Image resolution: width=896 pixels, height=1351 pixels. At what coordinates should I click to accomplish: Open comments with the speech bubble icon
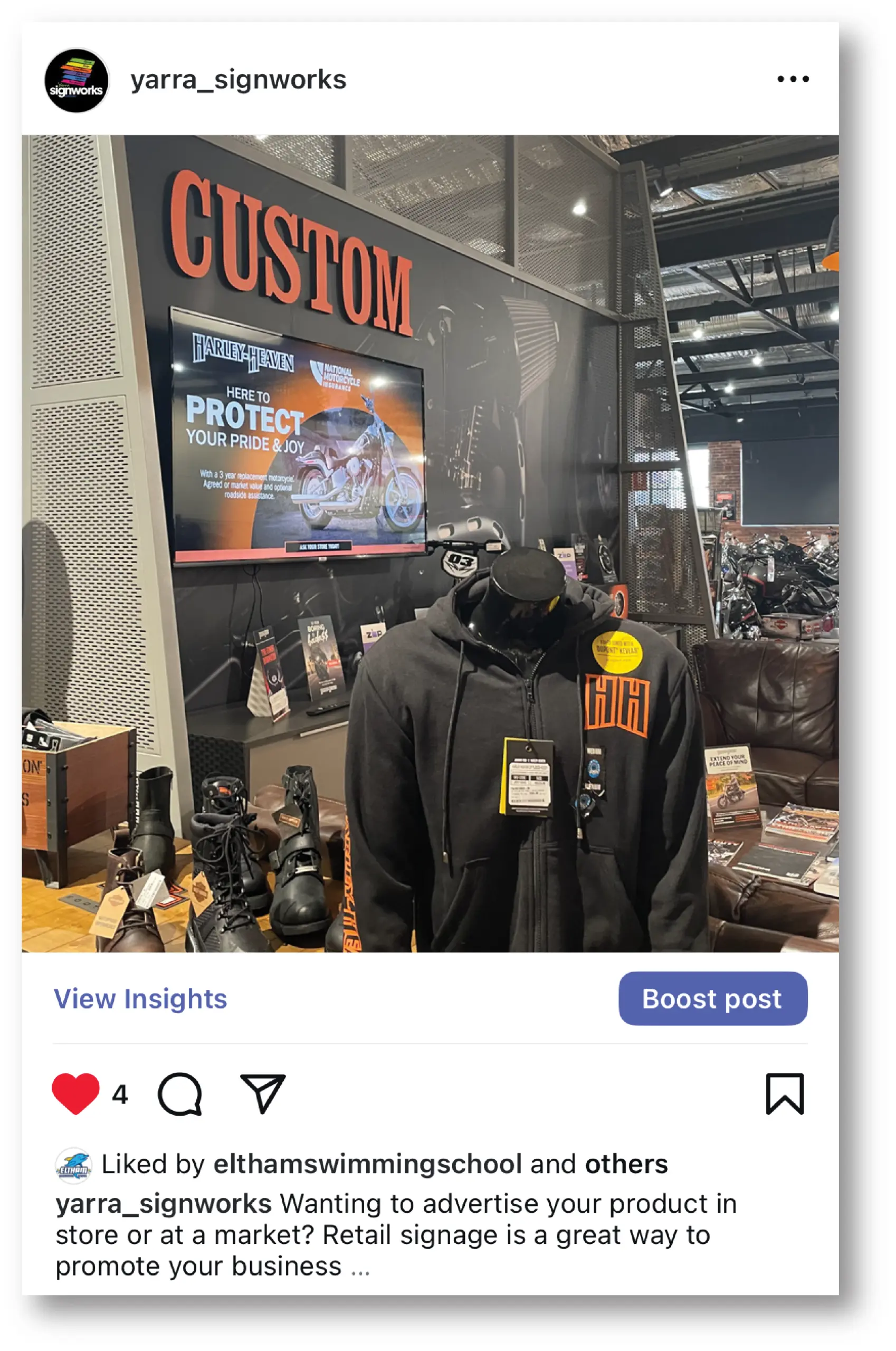pos(180,1094)
